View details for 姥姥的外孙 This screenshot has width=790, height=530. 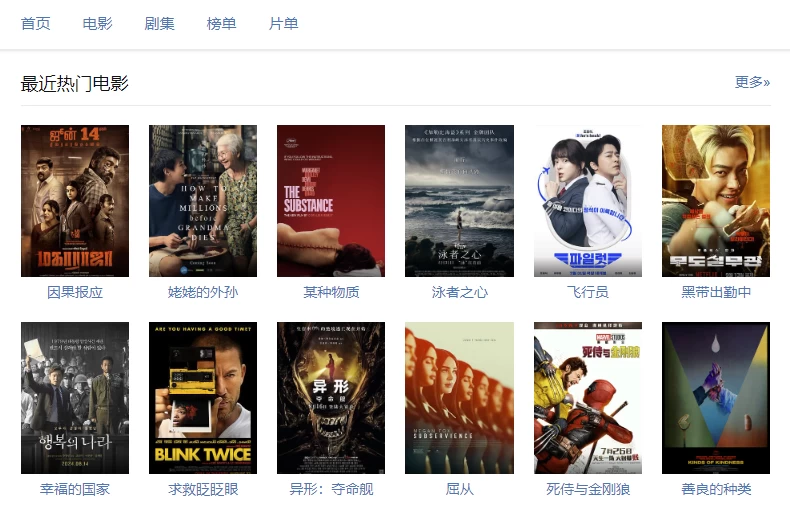coord(203,201)
